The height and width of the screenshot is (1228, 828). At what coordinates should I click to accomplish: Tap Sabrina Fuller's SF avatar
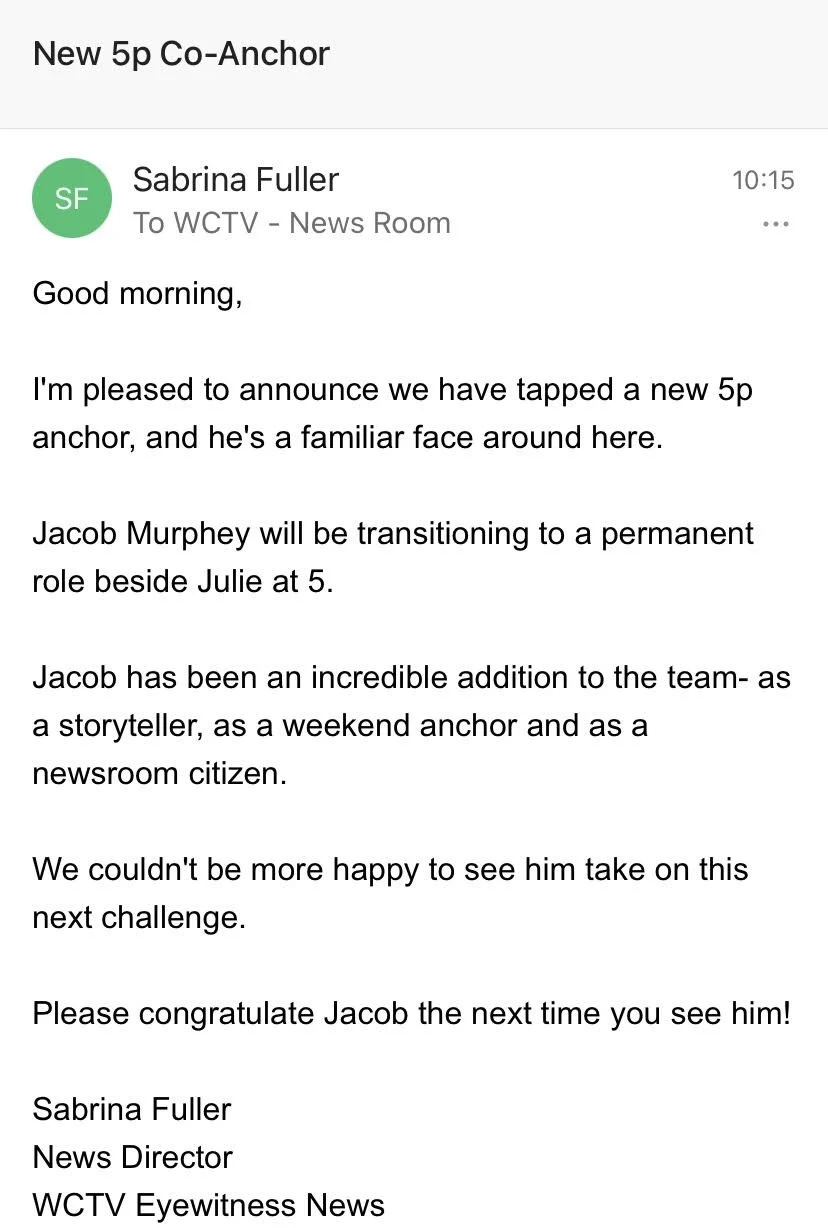(x=72, y=198)
